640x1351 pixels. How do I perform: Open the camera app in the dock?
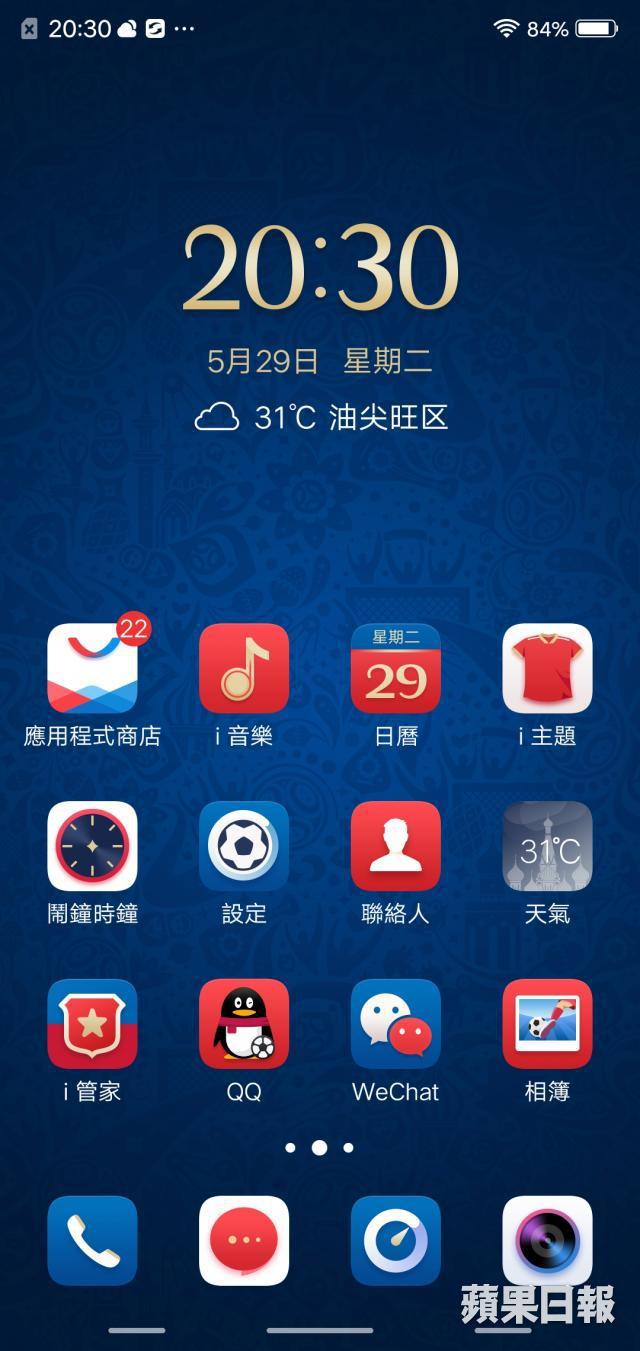point(547,1240)
